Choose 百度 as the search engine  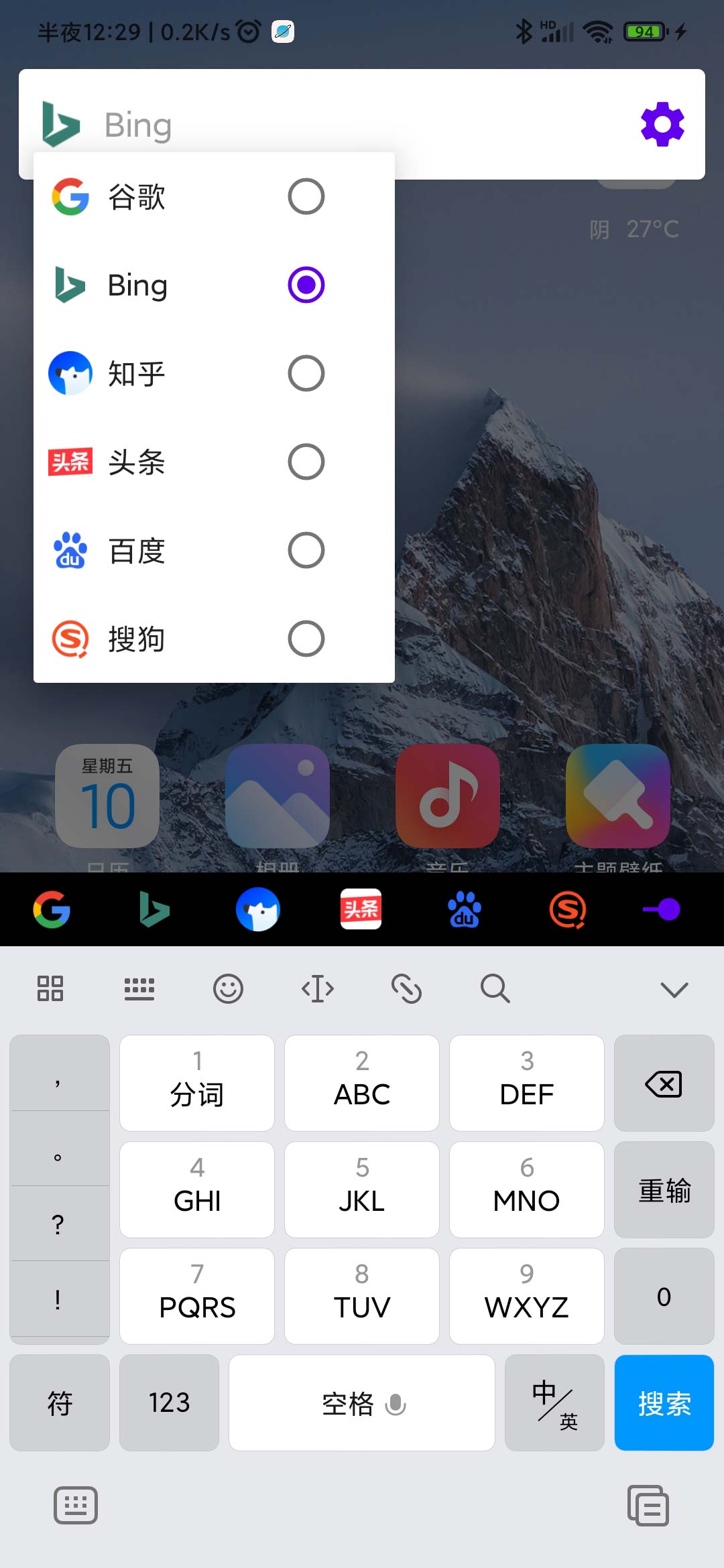[306, 550]
